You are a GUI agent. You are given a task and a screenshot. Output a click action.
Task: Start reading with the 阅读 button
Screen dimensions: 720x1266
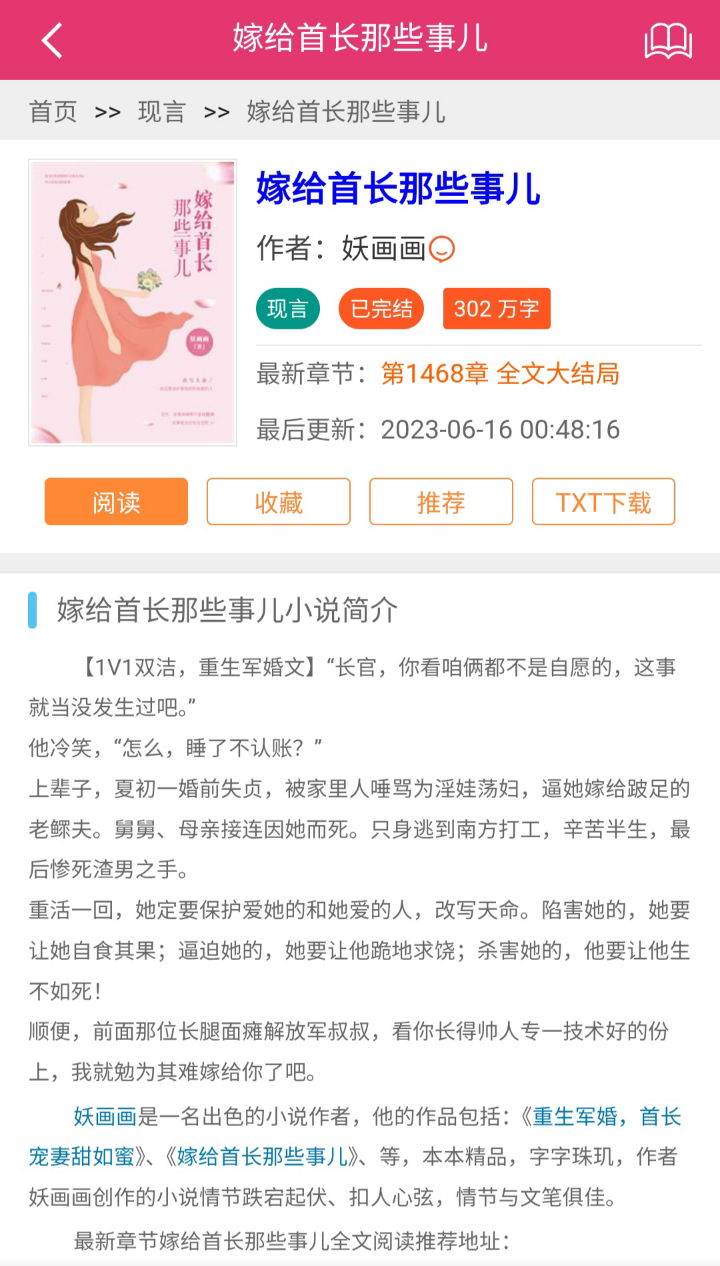coord(116,502)
